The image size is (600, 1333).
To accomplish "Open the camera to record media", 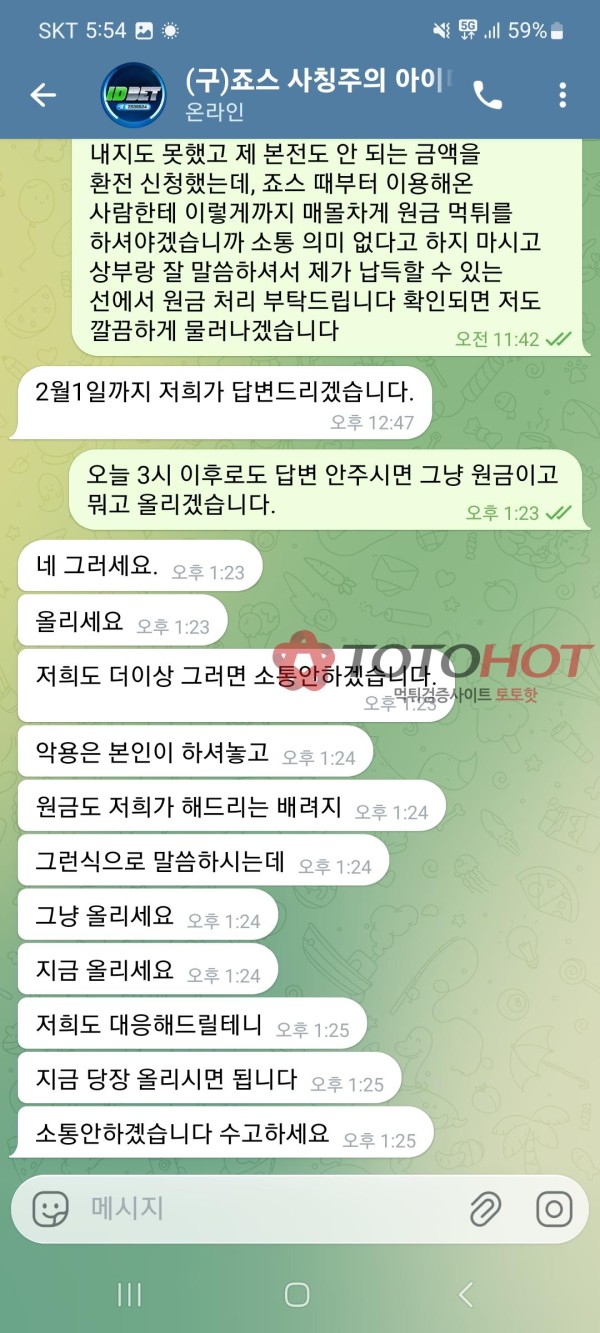I will [x=554, y=1209].
